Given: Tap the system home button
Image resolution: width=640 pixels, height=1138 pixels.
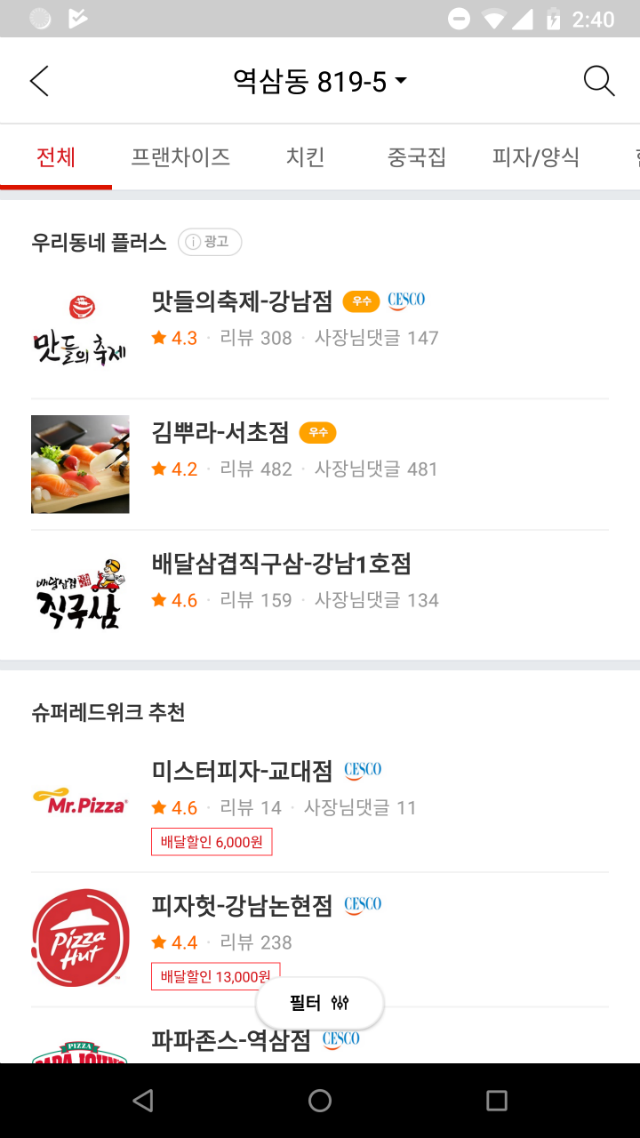Looking at the screenshot, I should pos(320,1101).
